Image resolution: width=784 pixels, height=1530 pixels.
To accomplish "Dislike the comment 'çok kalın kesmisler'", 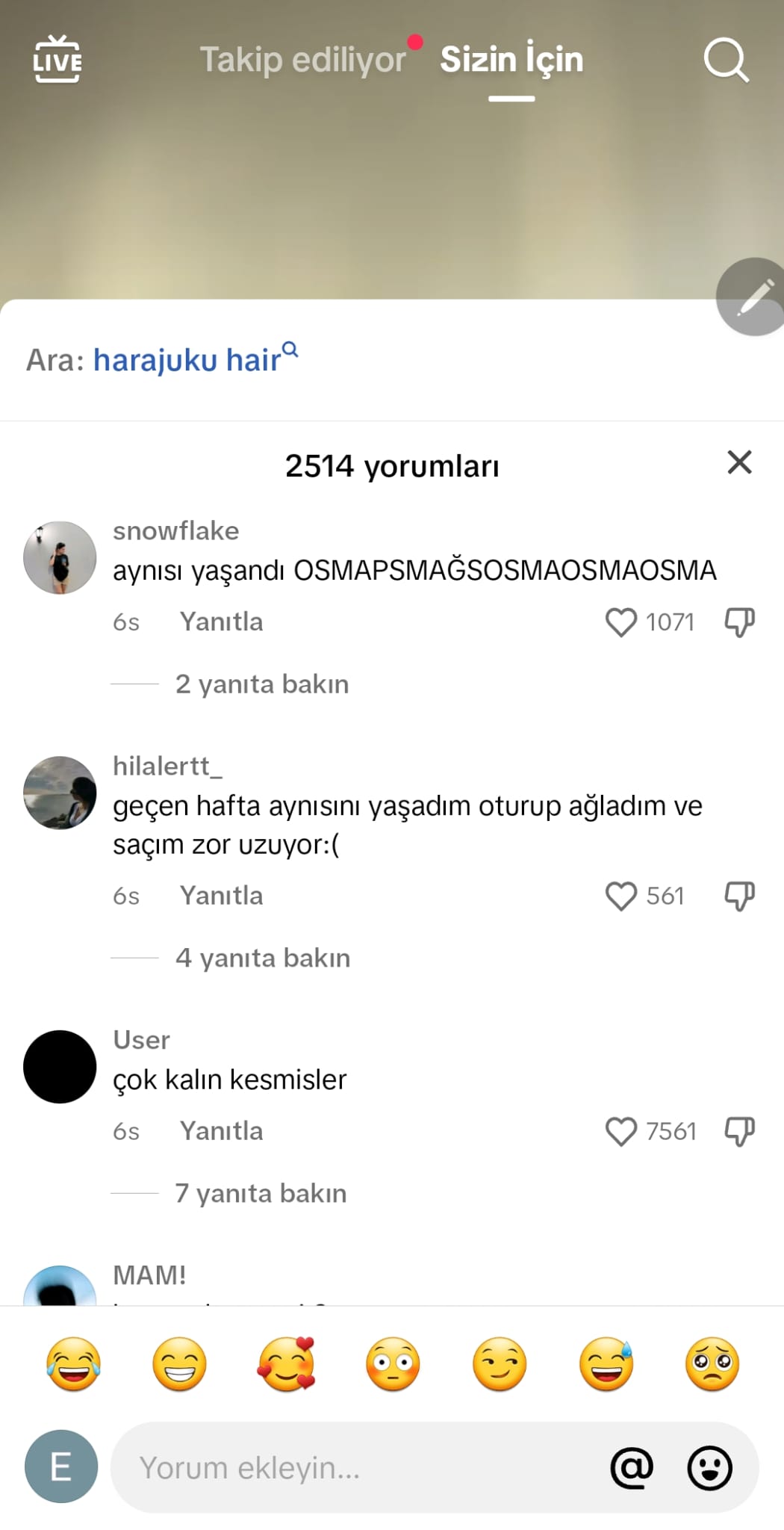I will tap(739, 1131).
